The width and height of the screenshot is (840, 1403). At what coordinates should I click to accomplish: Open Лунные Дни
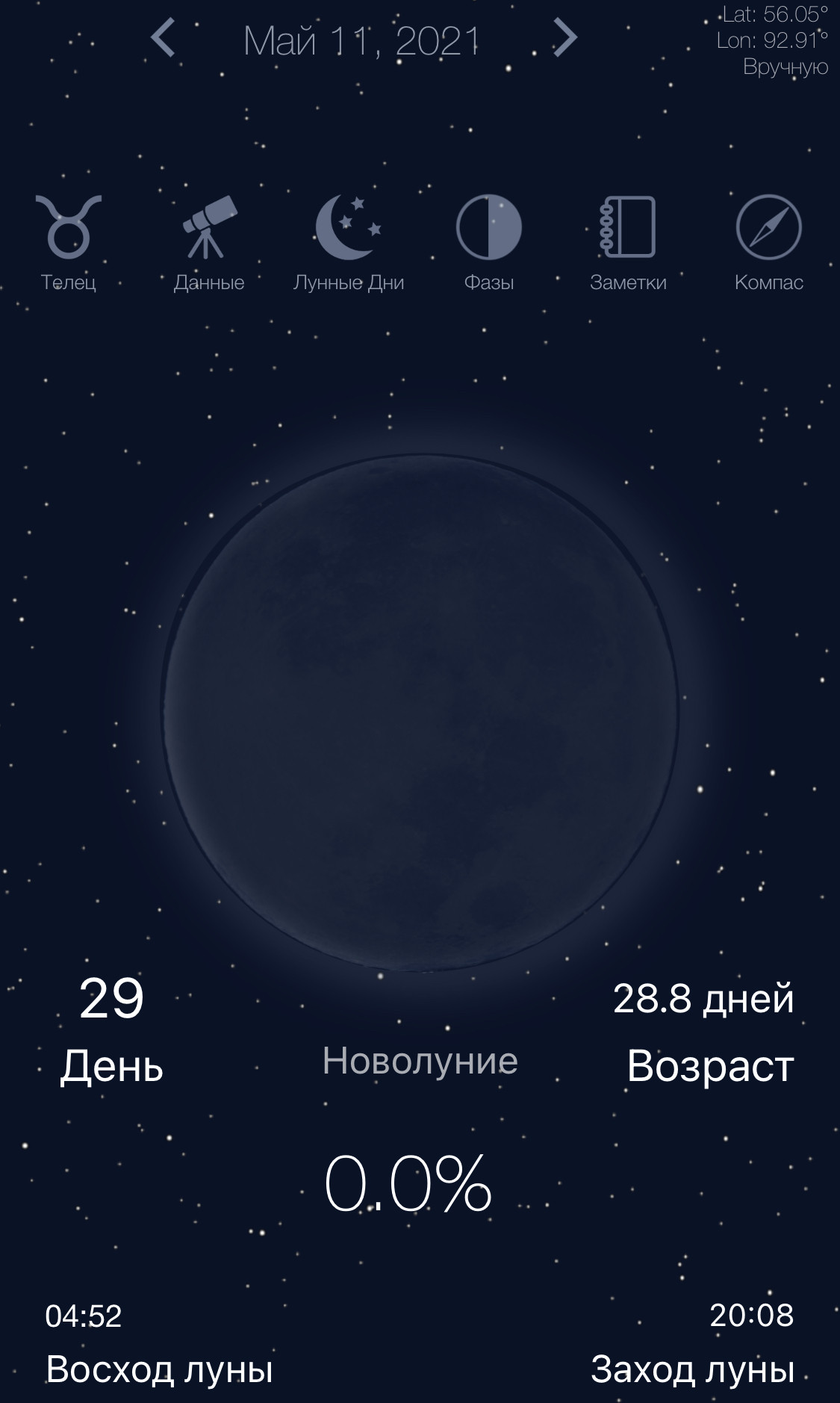tap(349, 243)
